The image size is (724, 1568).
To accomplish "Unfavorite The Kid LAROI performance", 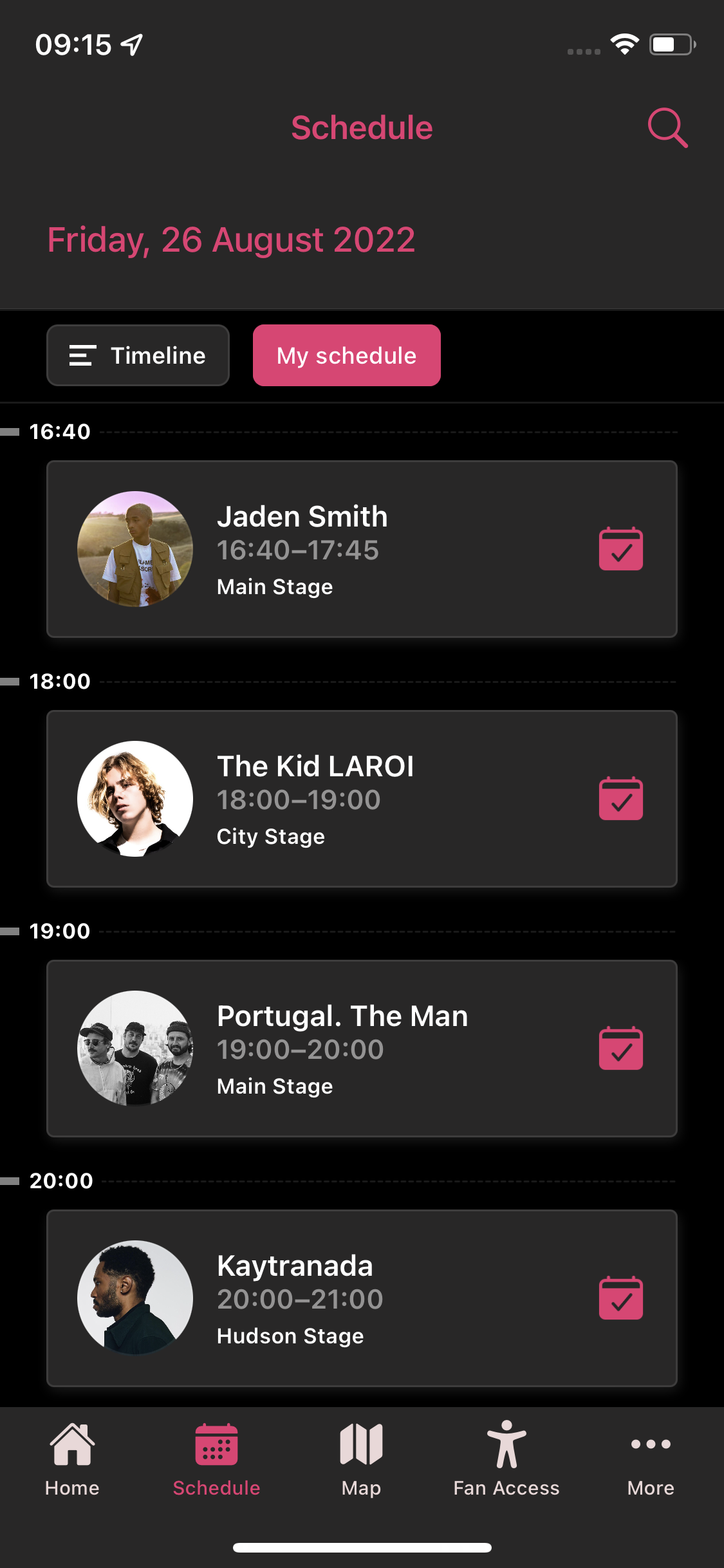I will pos(620,798).
